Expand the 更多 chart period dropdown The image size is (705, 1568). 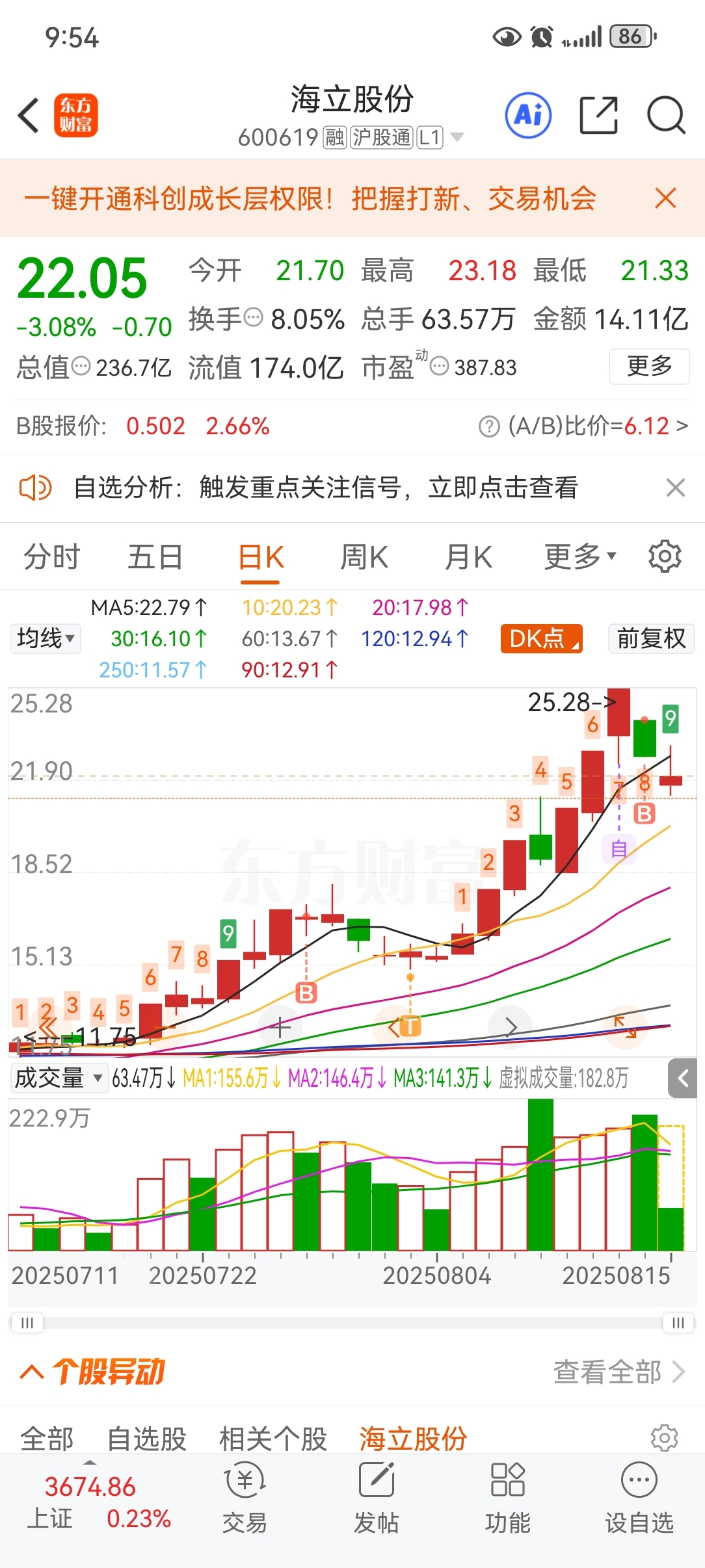[580, 556]
